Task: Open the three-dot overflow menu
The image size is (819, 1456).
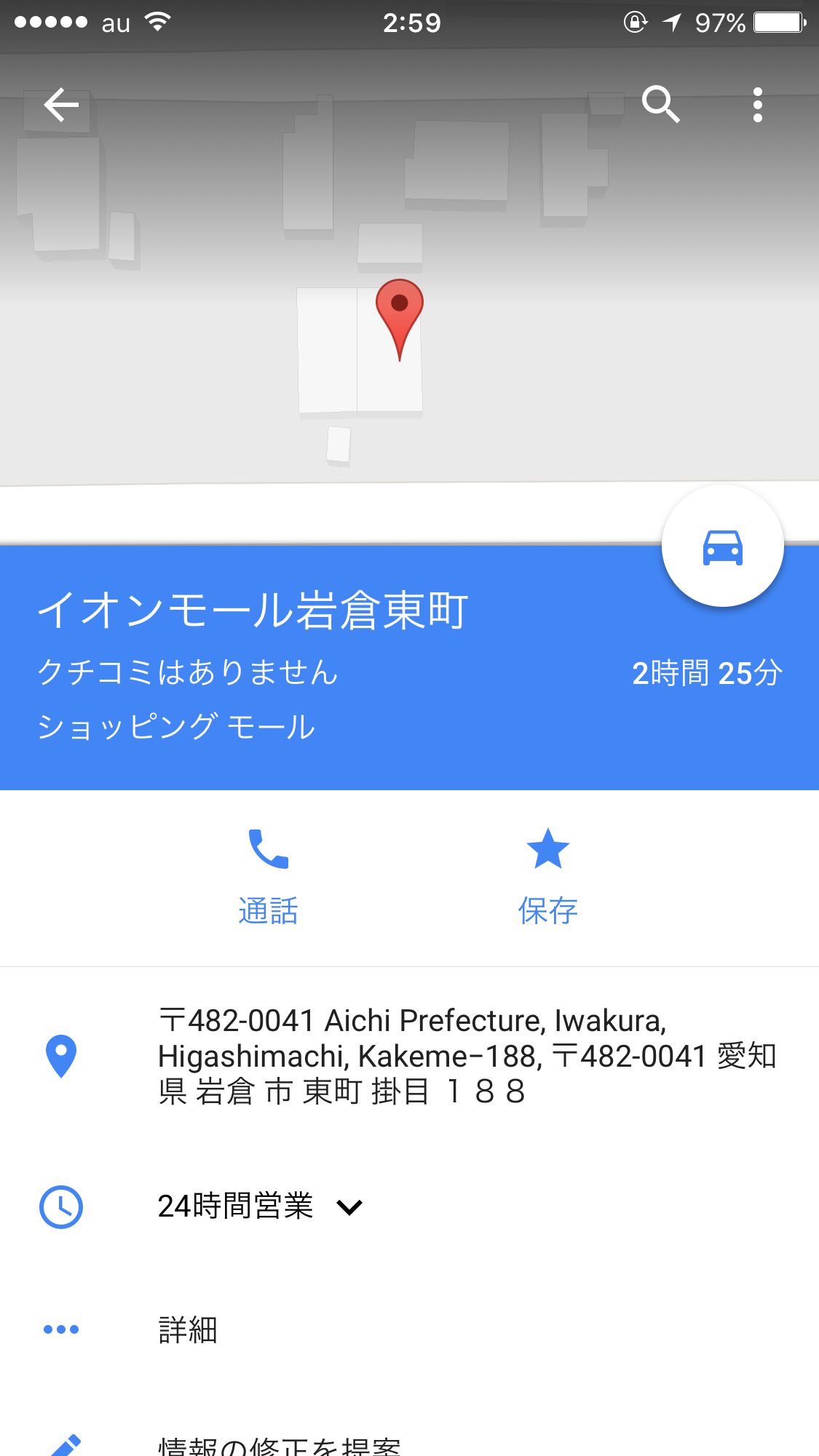Action: (758, 105)
